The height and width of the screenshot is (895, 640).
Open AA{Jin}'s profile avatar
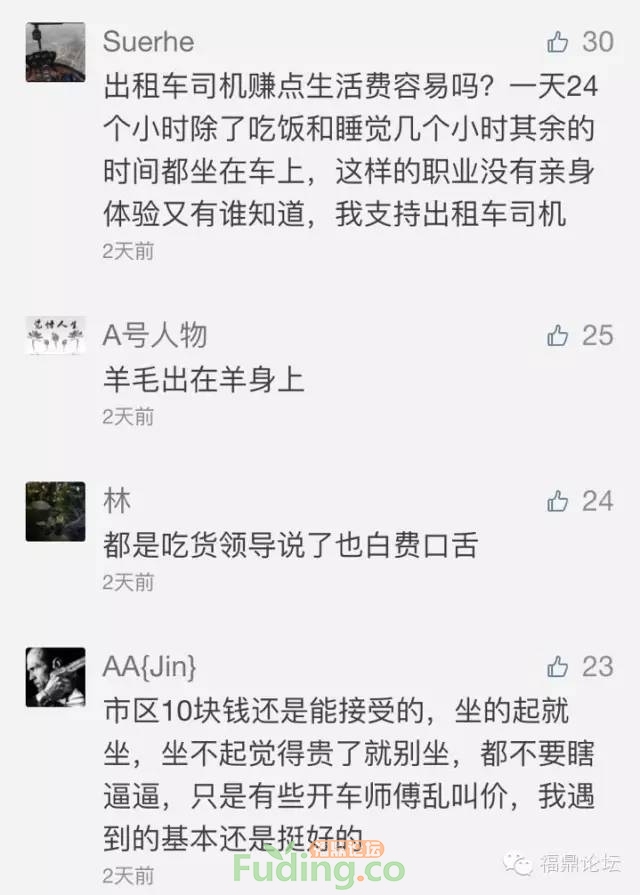(x=55, y=677)
